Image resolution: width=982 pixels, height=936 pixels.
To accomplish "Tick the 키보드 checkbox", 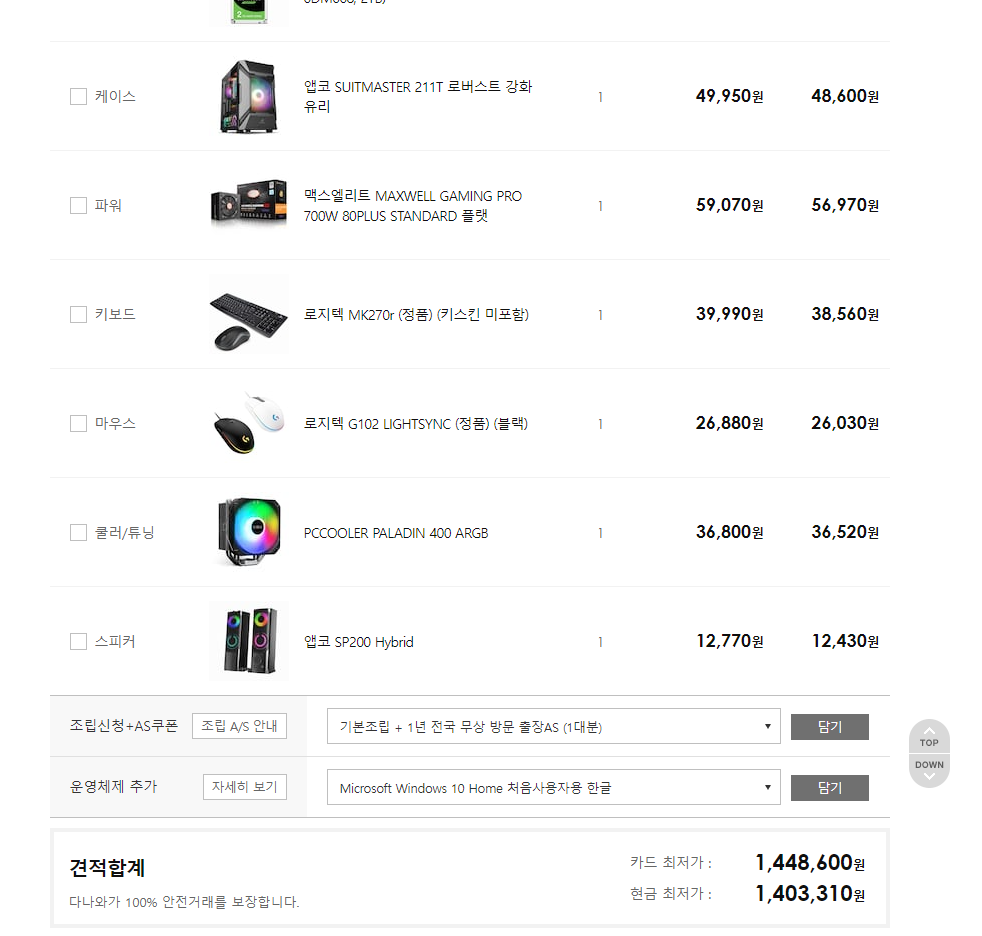I will [78, 314].
